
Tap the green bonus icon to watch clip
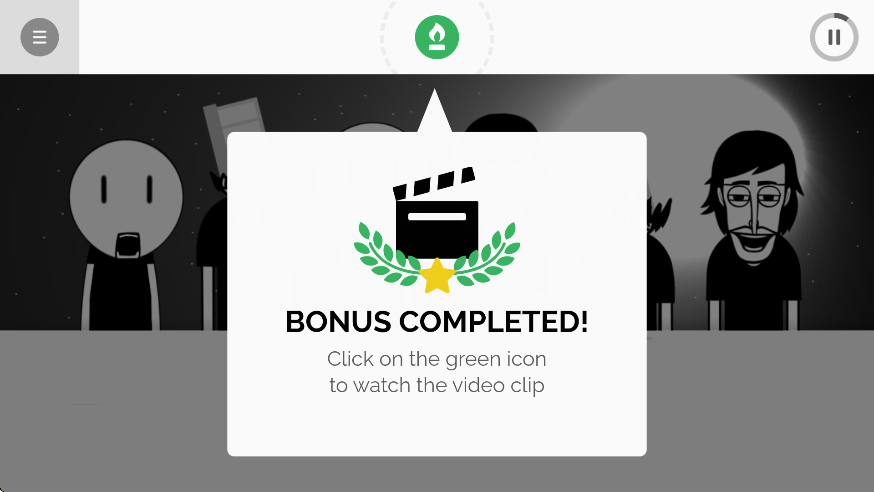coord(437,38)
